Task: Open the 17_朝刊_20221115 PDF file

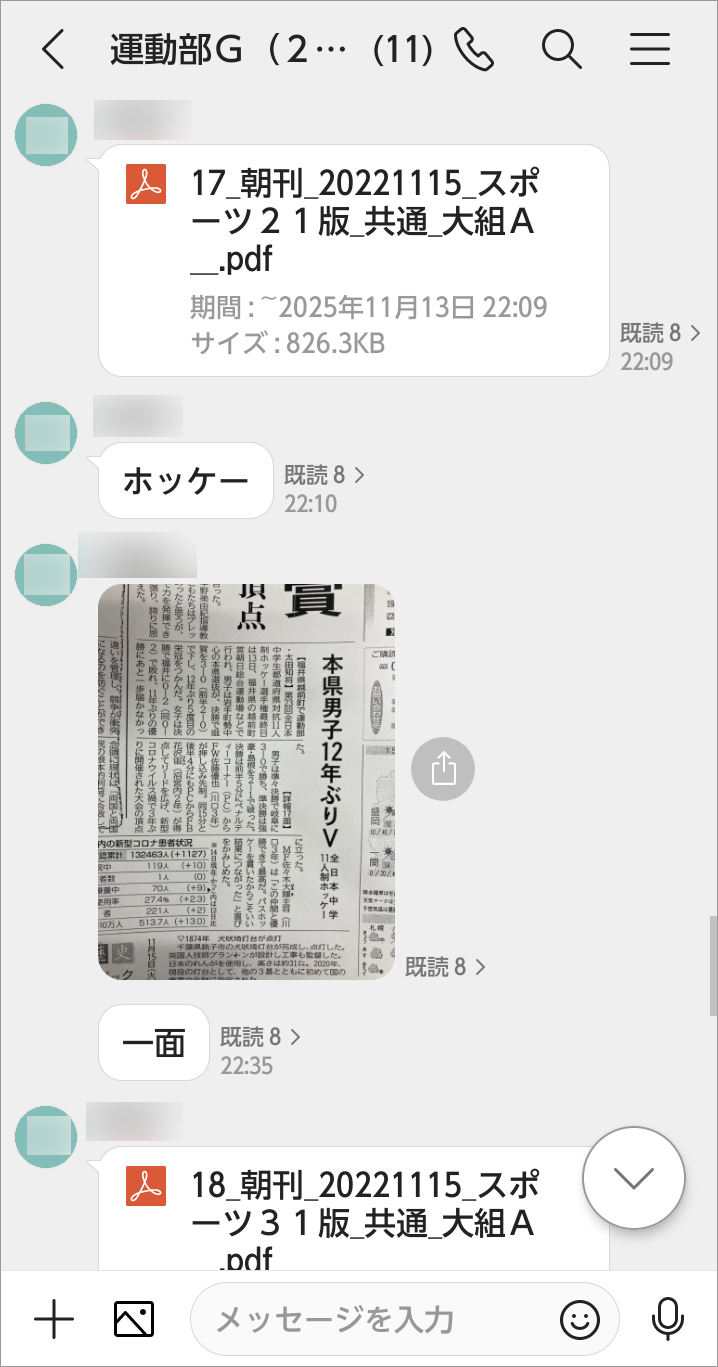Action: point(353,260)
